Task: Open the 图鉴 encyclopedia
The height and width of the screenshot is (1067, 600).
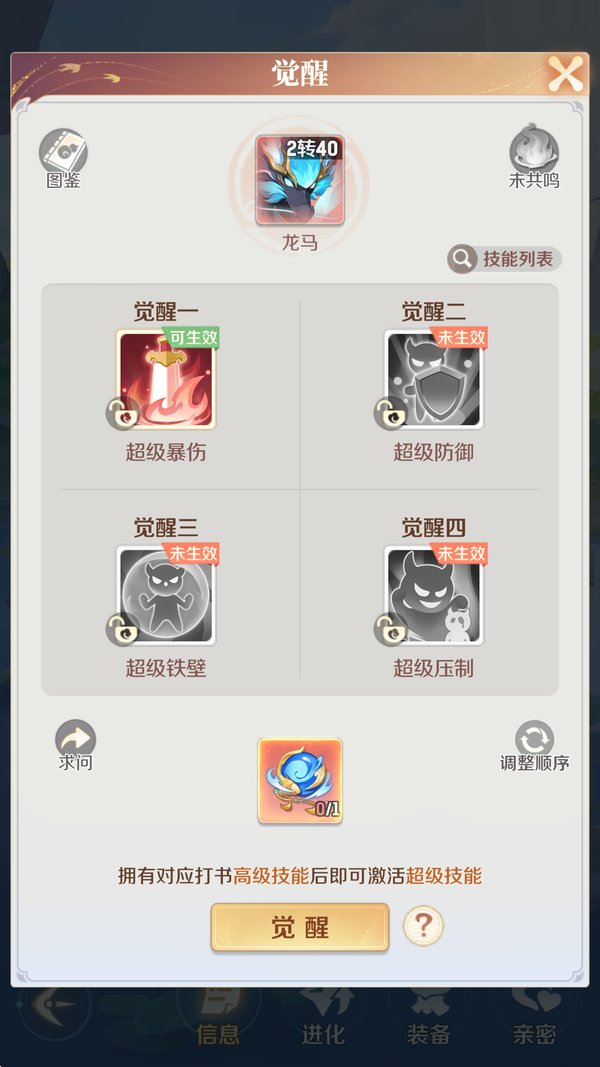Action: click(63, 153)
